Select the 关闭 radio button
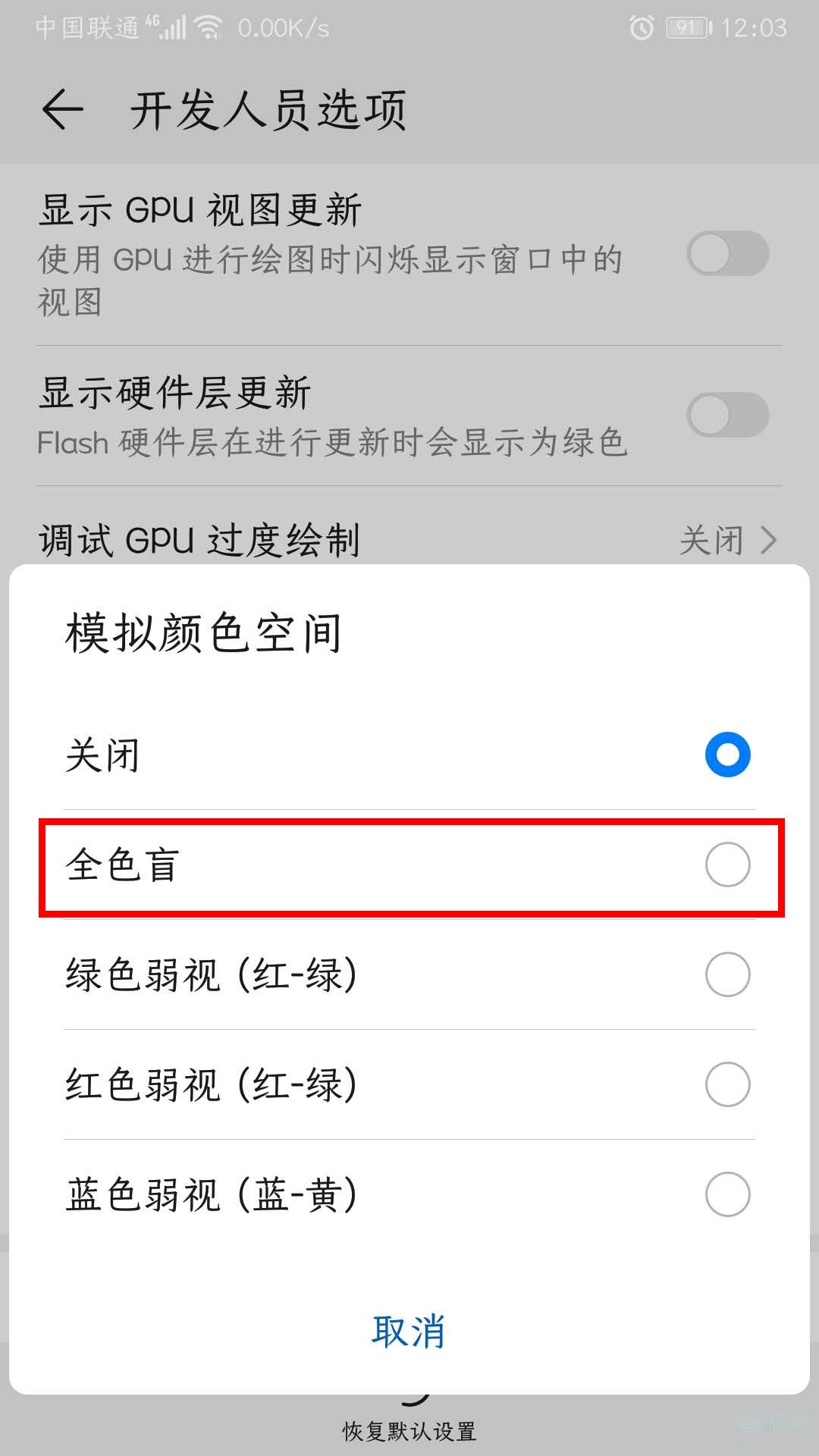The image size is (819, 1456). pyautogui.click(x=727, y=753)
